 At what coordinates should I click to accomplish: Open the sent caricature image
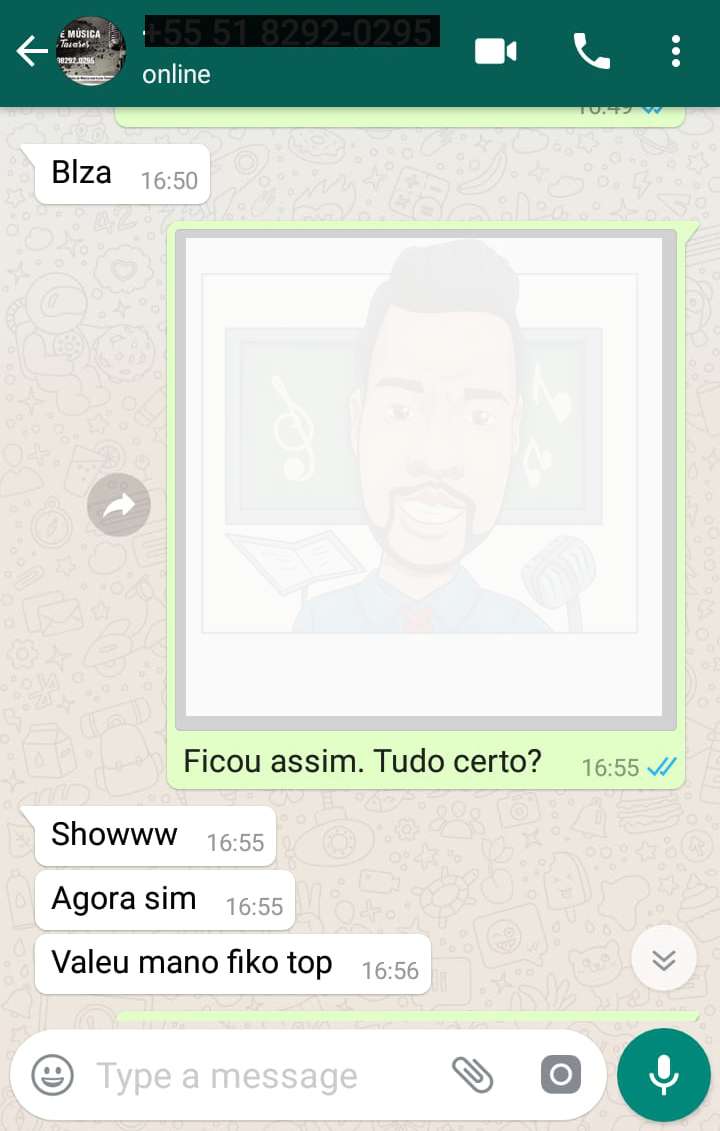click(x=426, y=479)
